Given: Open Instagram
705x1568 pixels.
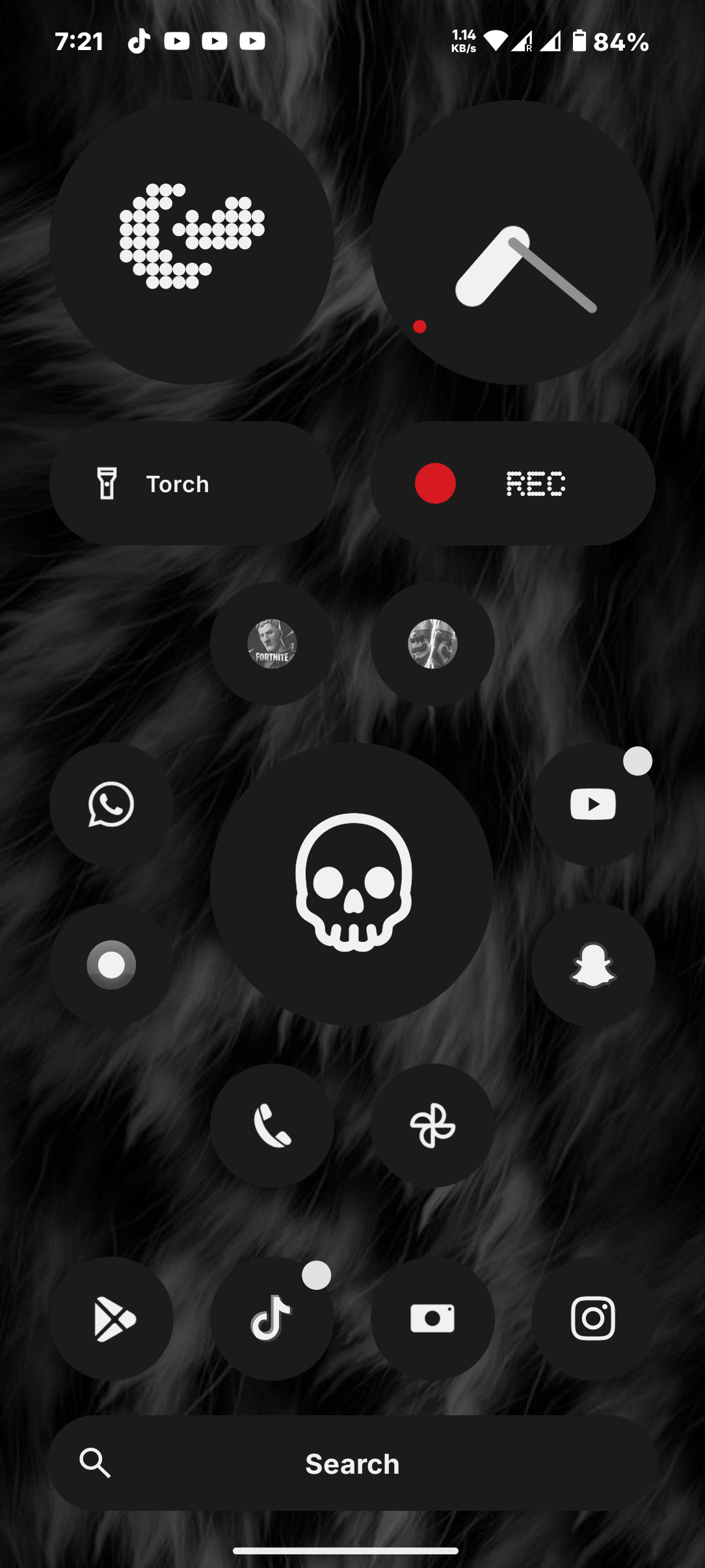Looking at the screenshot, I should 592,1318.
